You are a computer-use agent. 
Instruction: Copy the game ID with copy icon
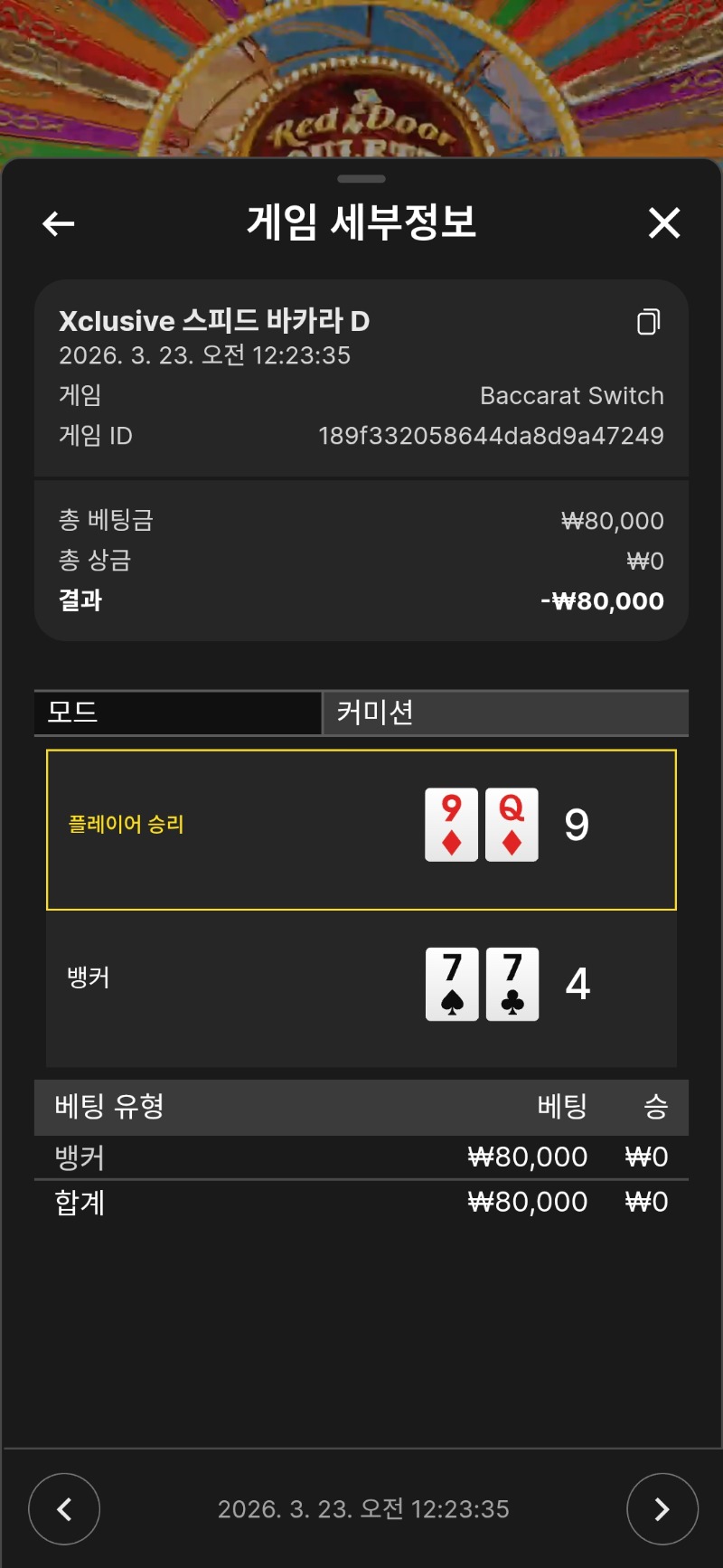click(x=648, y=322)
